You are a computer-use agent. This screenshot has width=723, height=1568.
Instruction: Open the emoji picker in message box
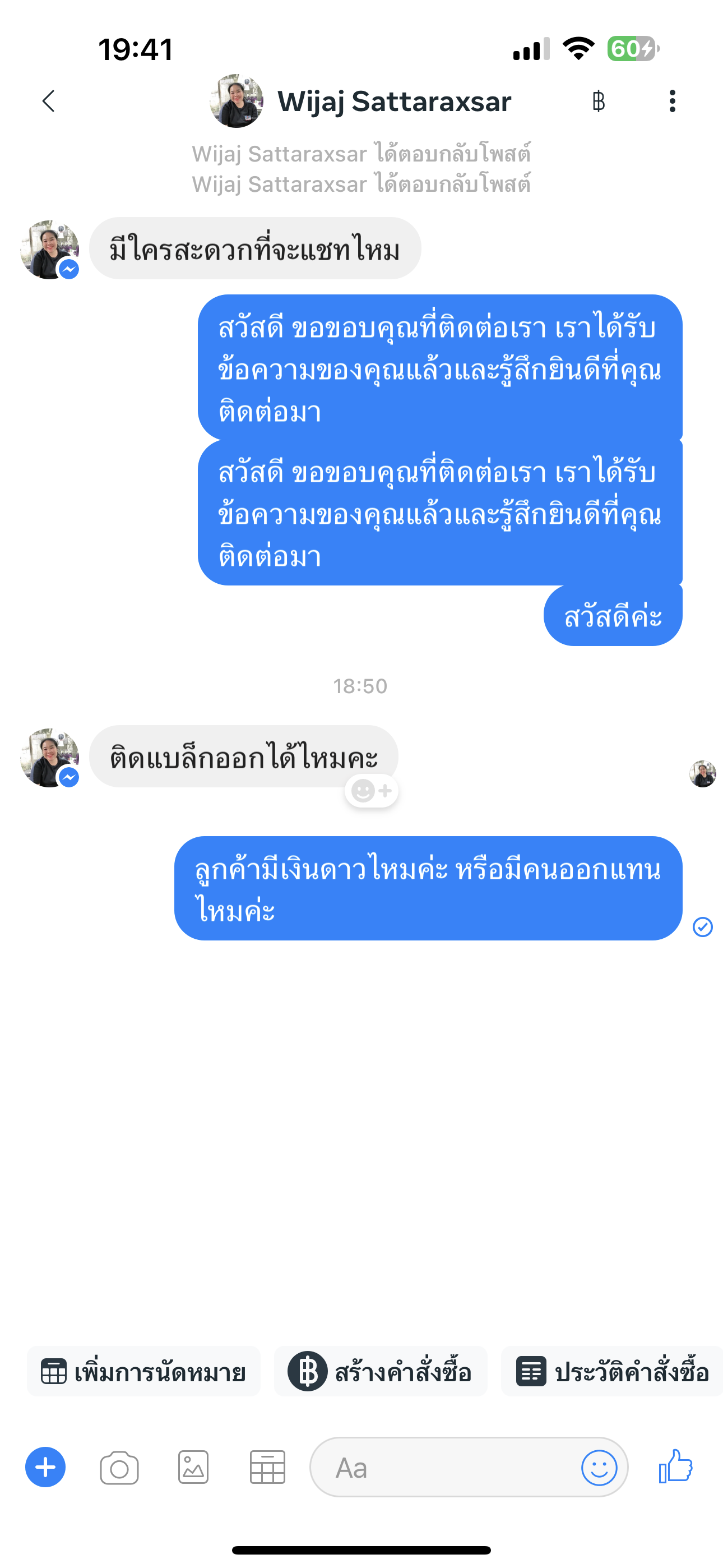pyautogui.click(x=600, y=1468)
